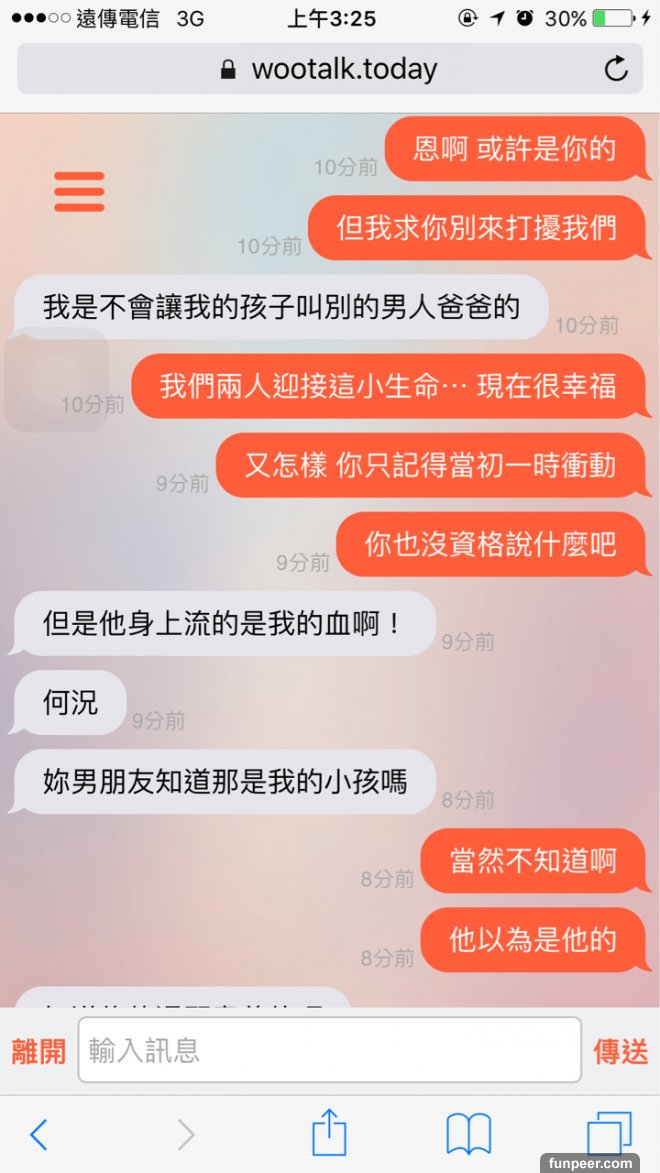Tap the wootalk.today address bar
Image resolution: width=660 pixels, height=1173 pixels.
[x=330, y=69]
